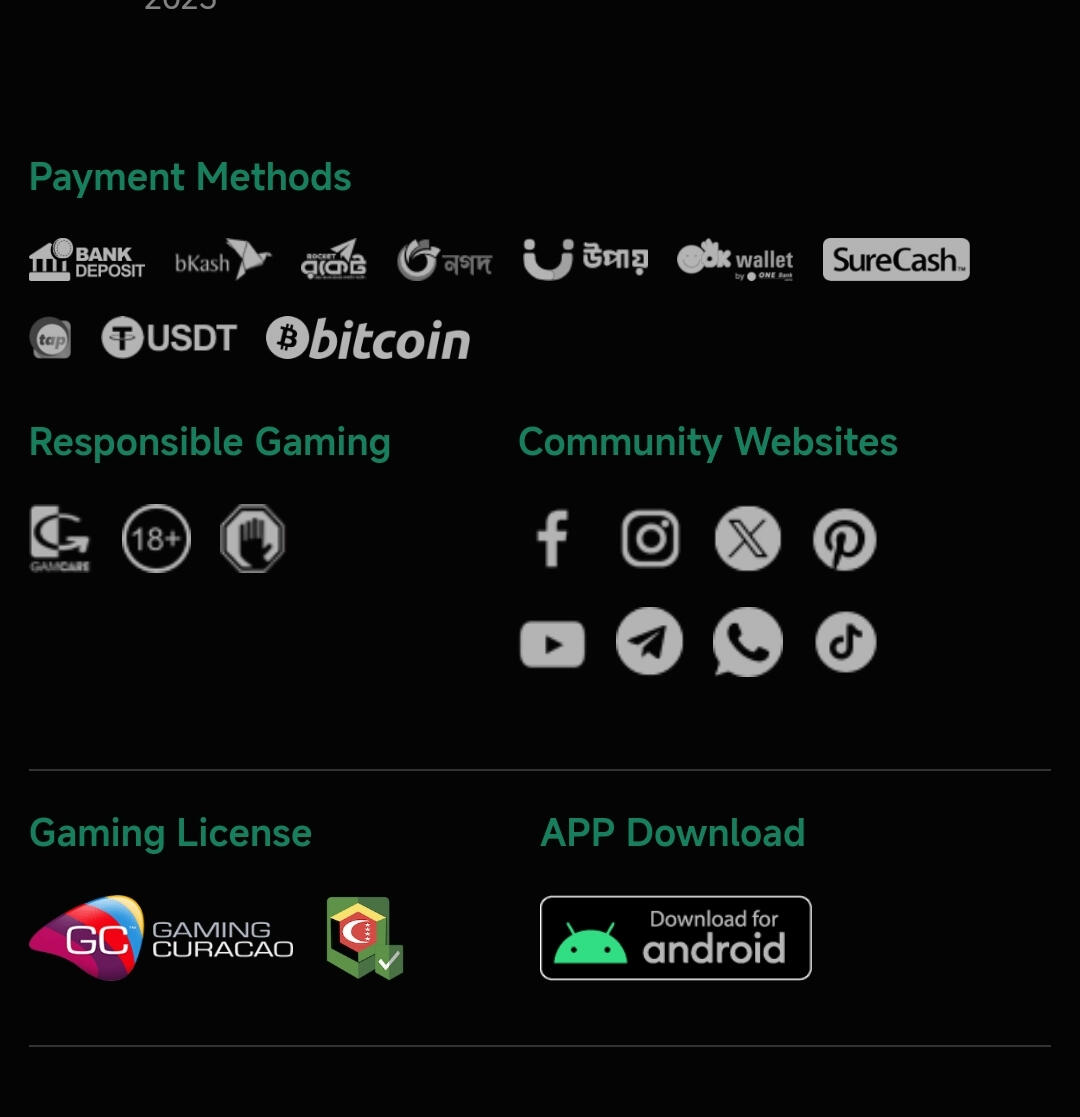The image size is (1080, 1117).
Task: Open the GamCare responsible gaming link
Action: 60,539
